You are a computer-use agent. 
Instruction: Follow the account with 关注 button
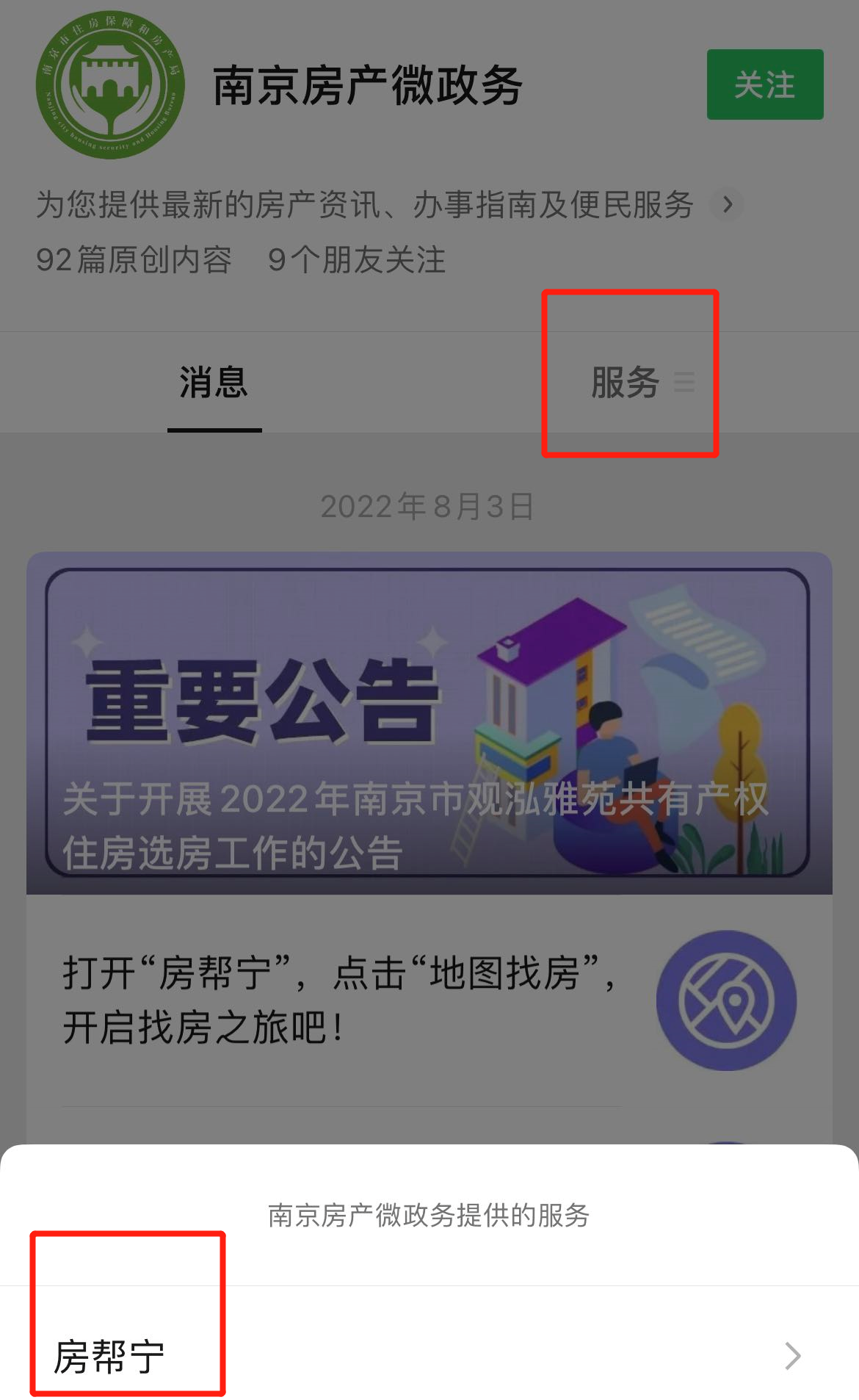(x=764, y=84)
